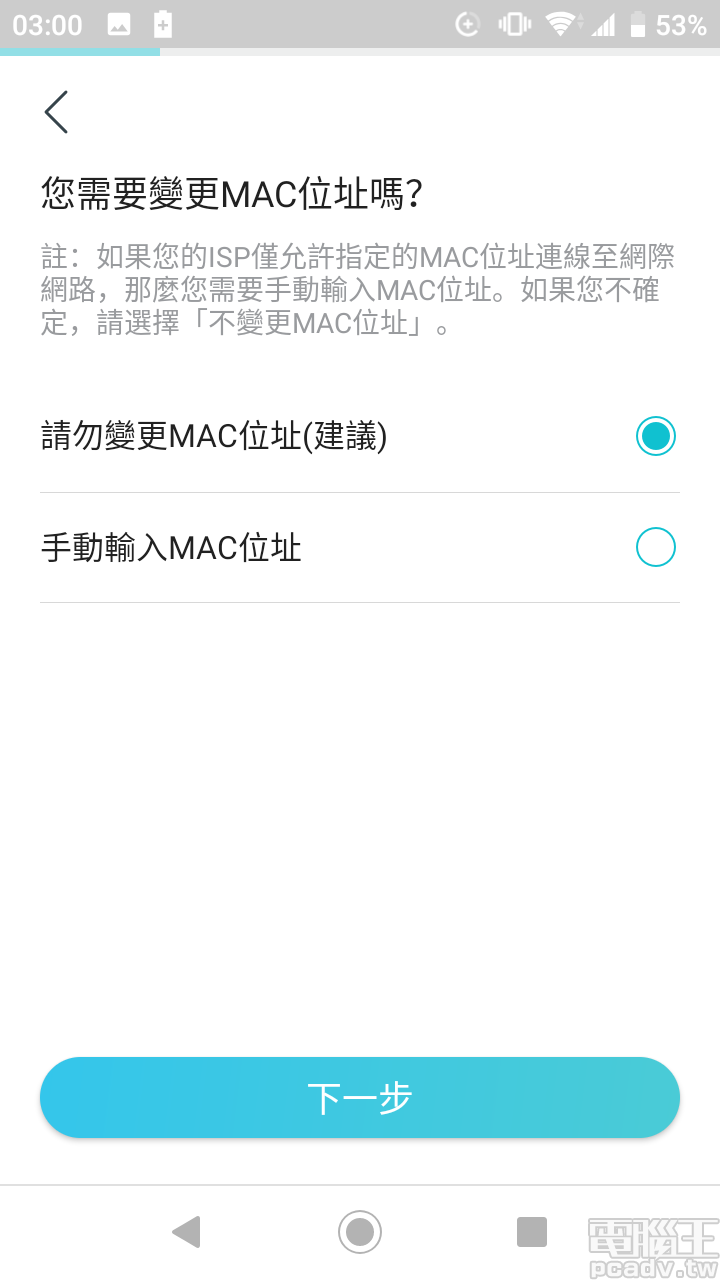720x1280 pixels.
Task: Tap the Android back navigation triangle
Action: click(x=185, y=1232)
